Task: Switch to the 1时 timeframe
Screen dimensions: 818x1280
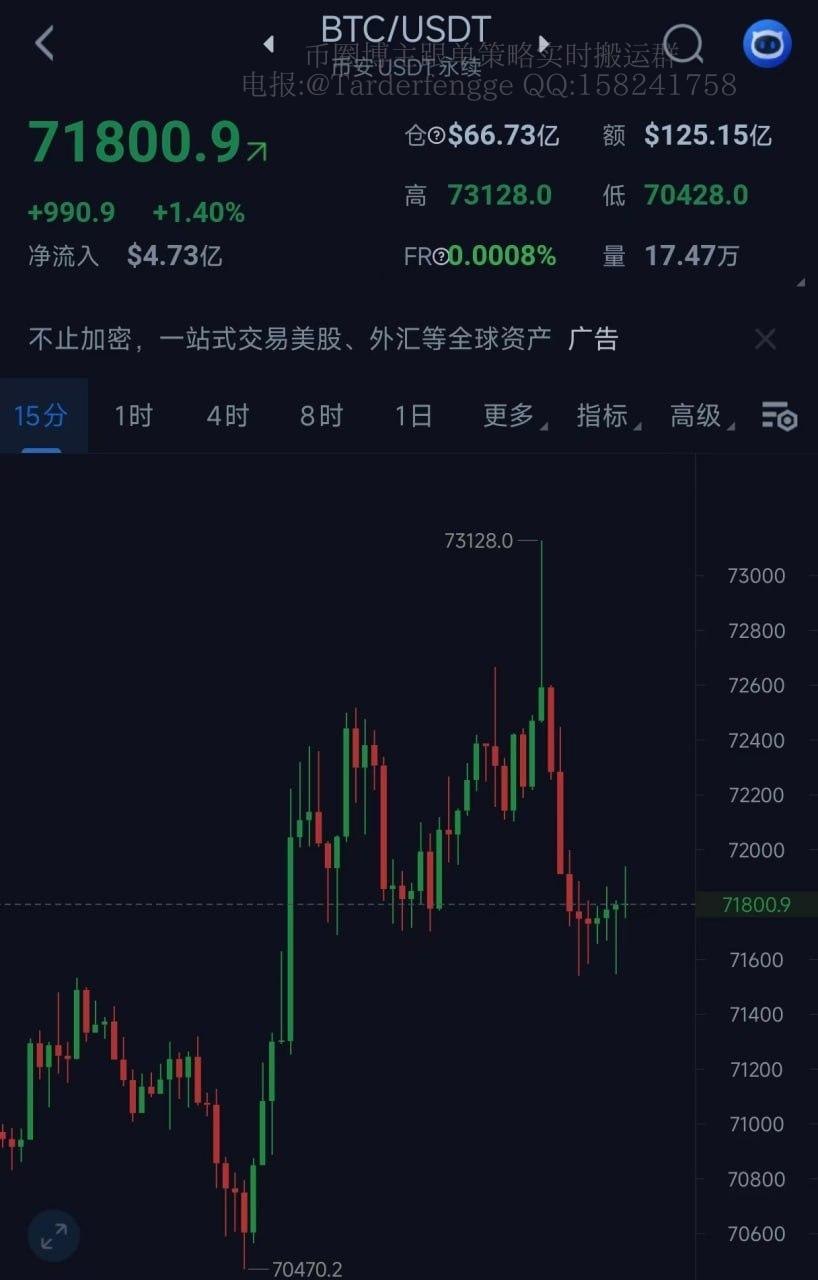Action: click(133, 416)
